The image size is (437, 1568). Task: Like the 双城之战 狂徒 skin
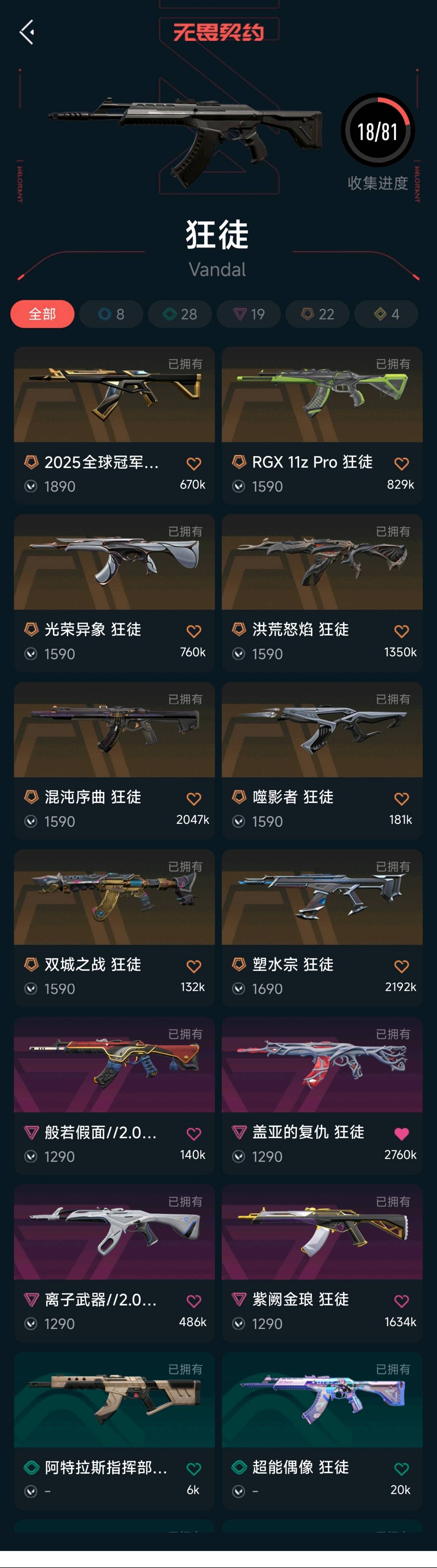pos(193,966)
